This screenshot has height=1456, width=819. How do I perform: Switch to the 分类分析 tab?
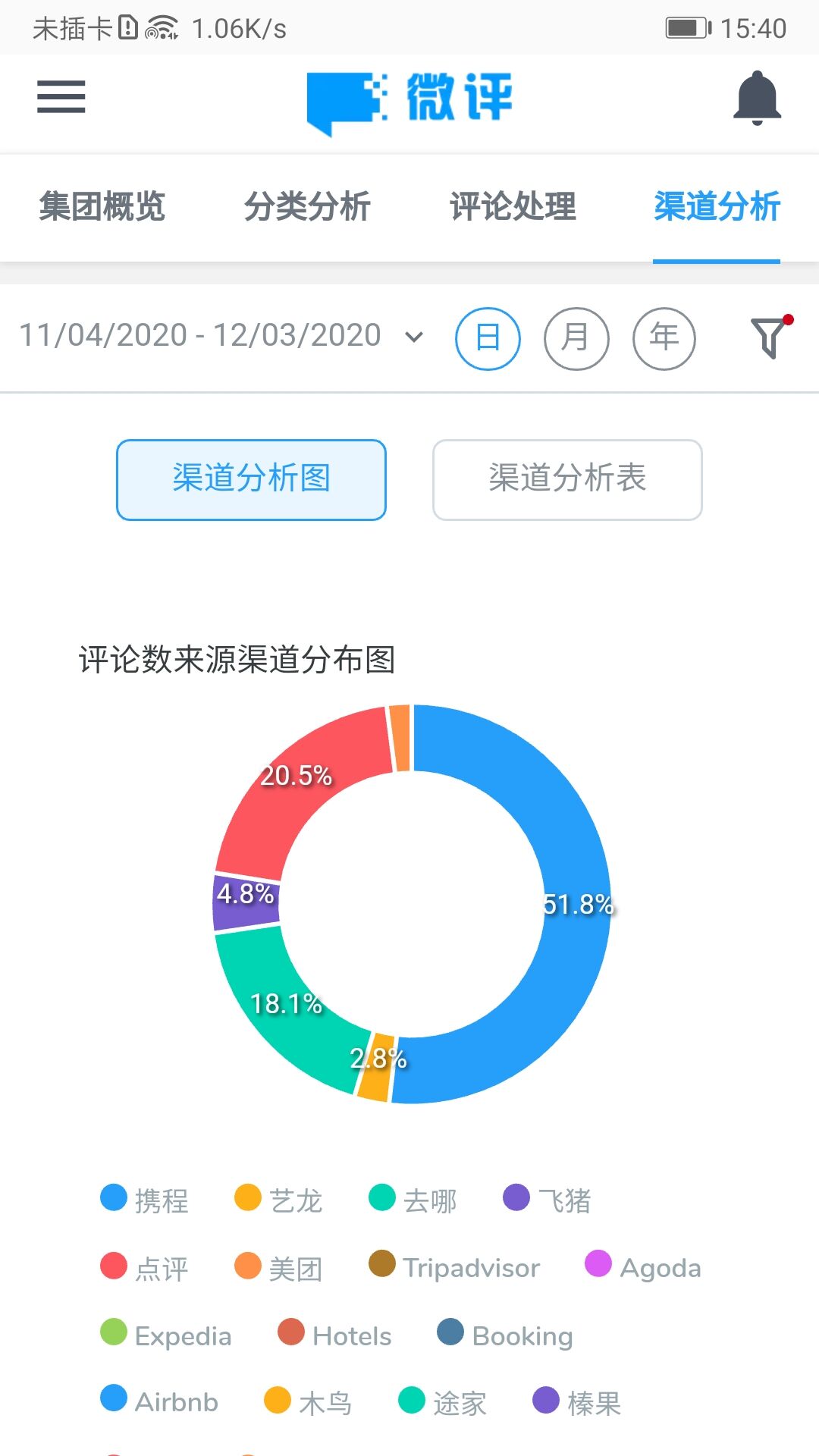307,207
